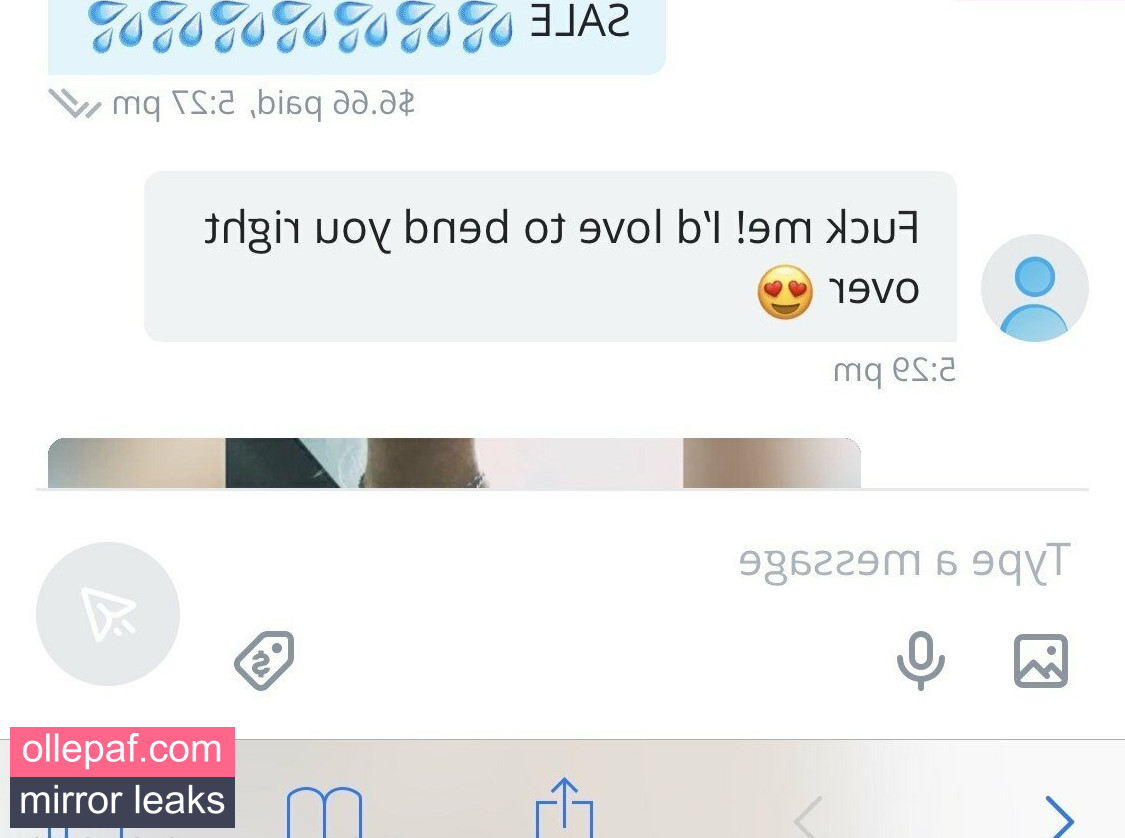Open the partially visible photo message
Screen dimensions: 1125x838
(454, 463)
